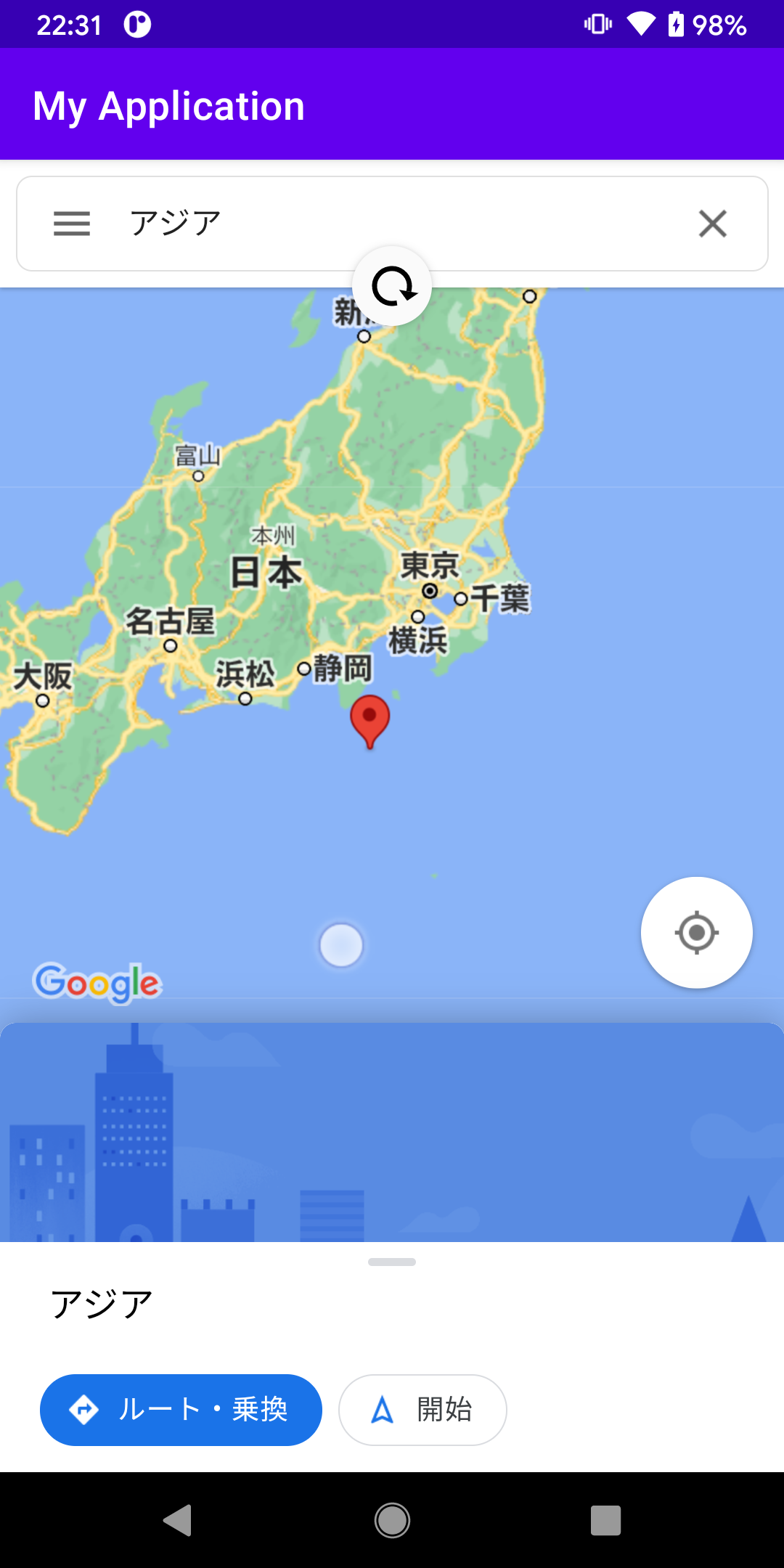784x1568 pixels.
Task: Tap the search field showing アジア
Action: [392, 224]
